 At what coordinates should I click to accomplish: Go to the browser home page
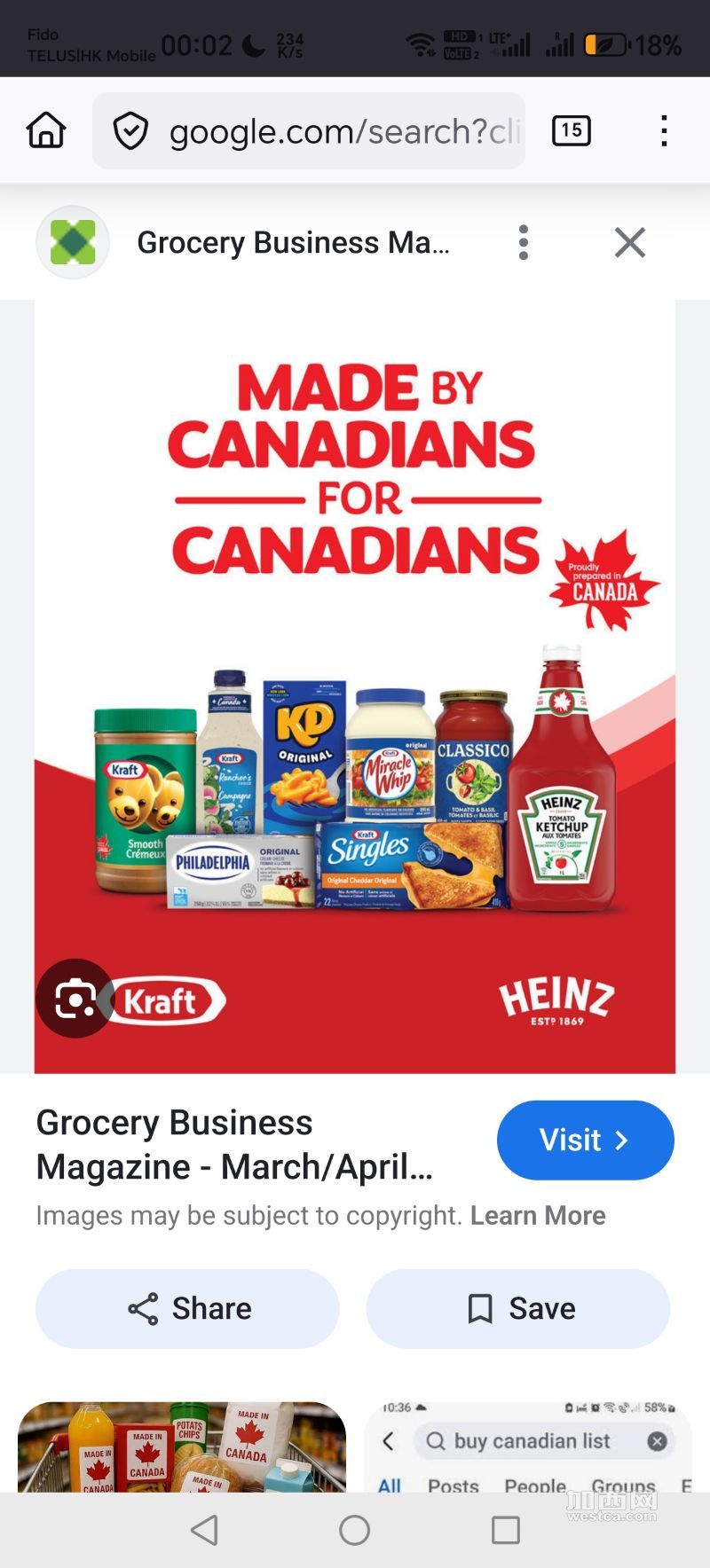(46, 131)
